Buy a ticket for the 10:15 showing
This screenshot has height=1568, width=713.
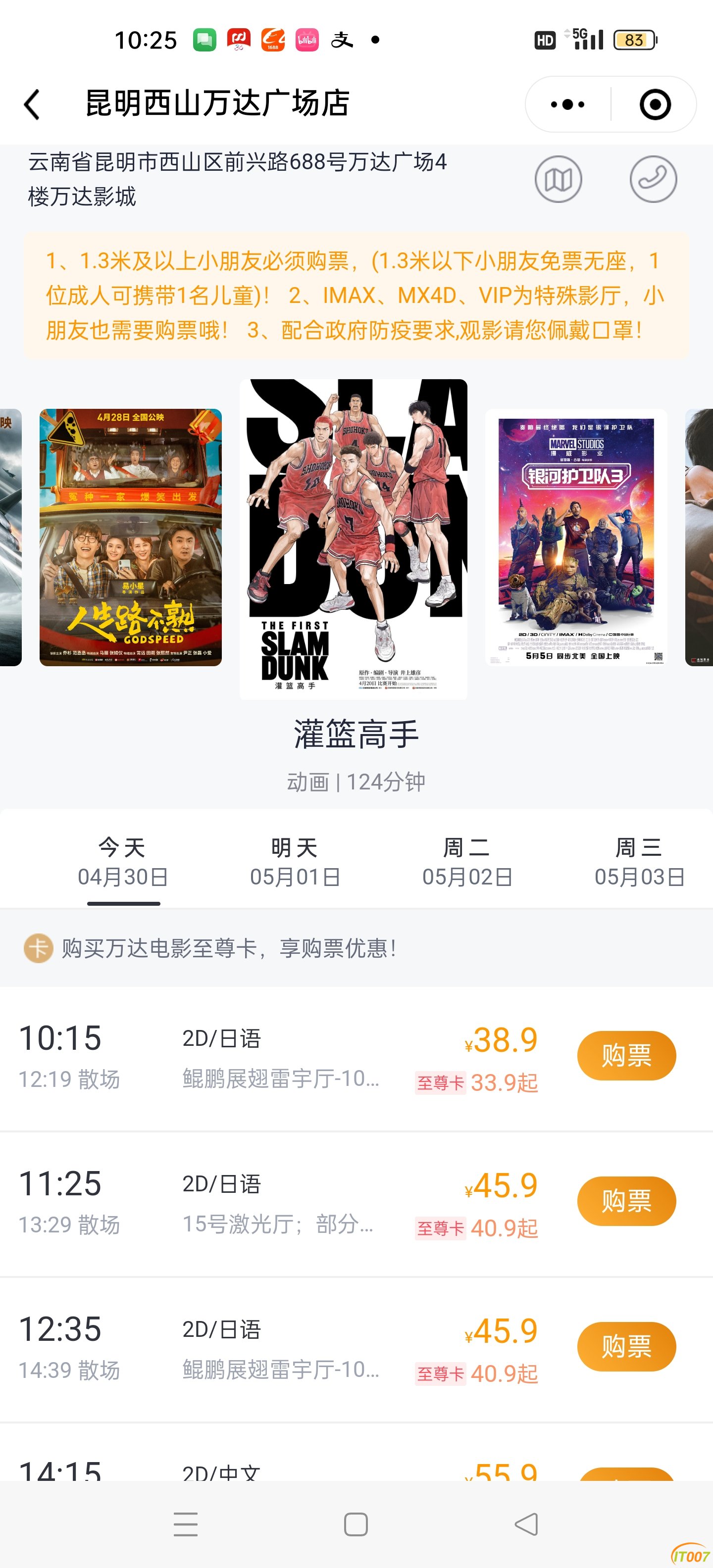[626, 1055]
